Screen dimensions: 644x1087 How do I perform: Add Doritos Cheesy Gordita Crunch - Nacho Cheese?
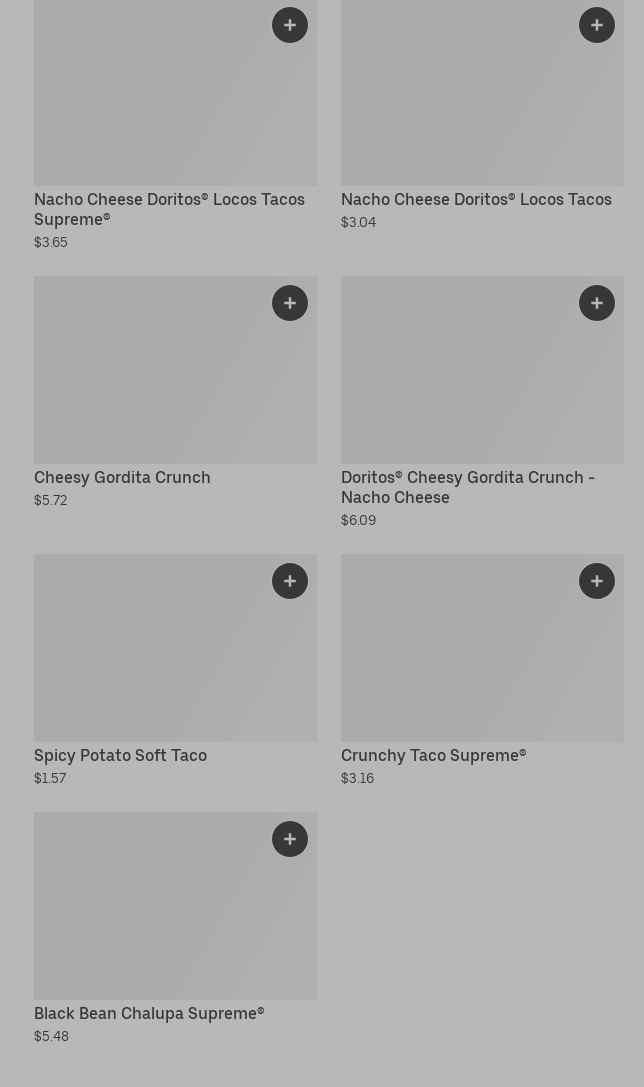click(x=597, y=303)
